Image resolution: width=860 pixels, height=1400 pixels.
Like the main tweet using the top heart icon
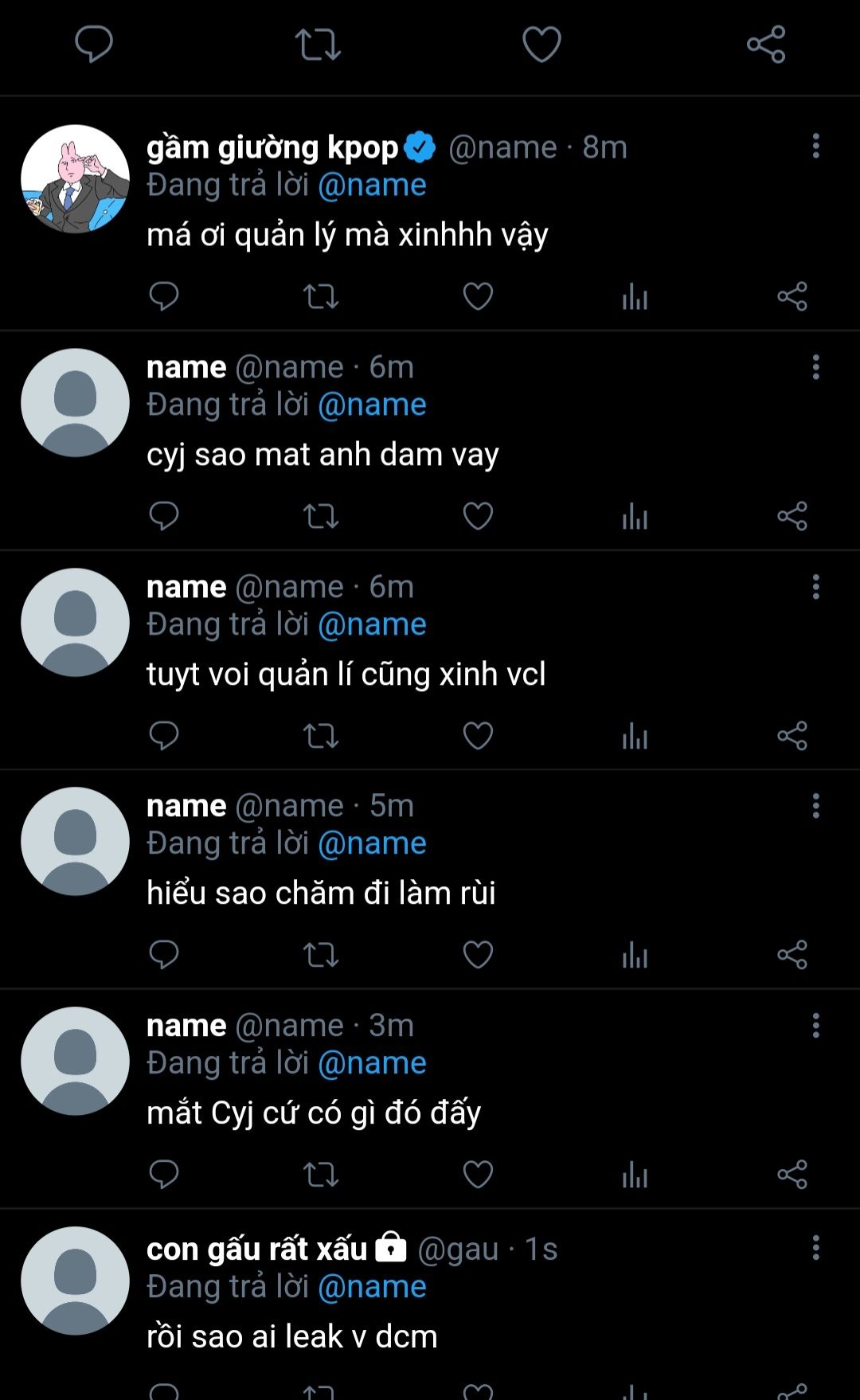tap(541, 44)
